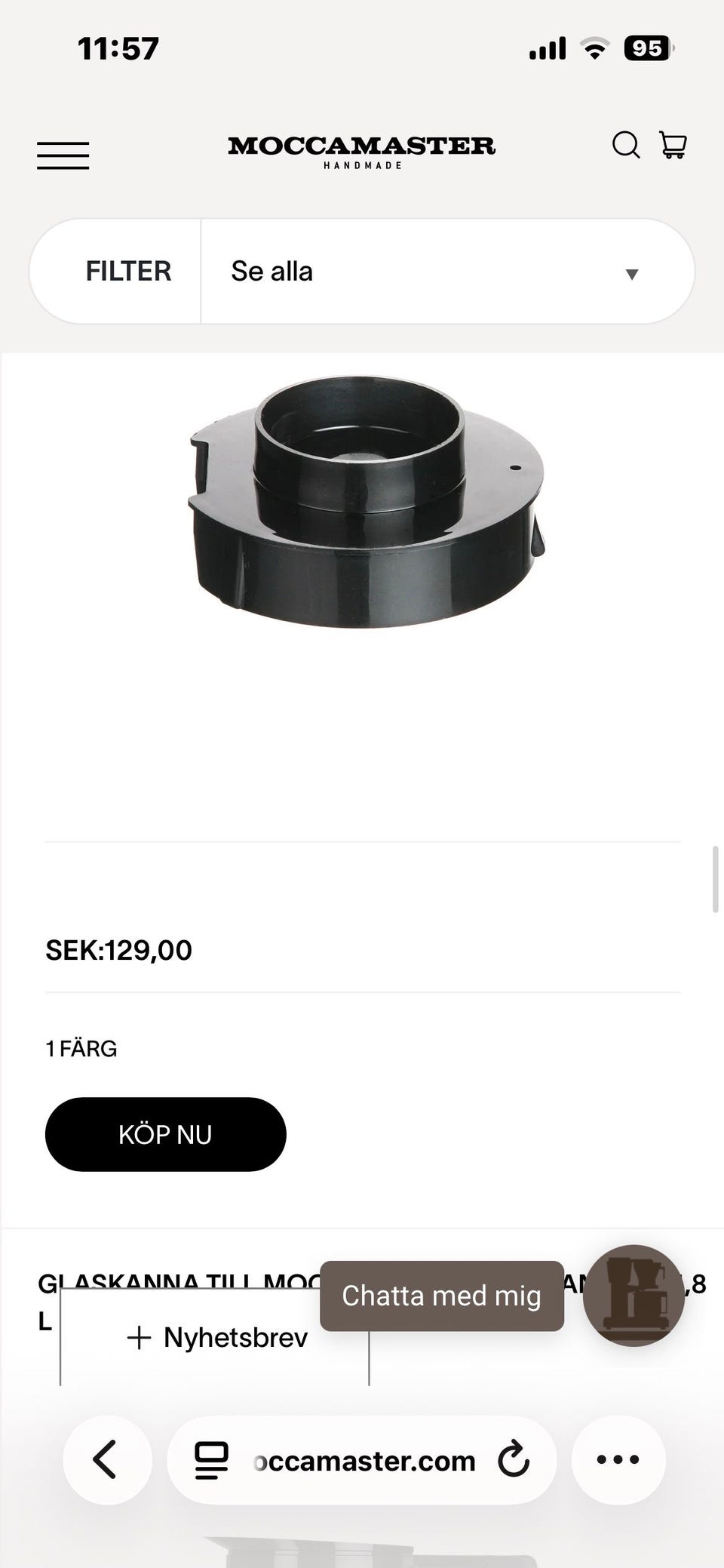Viewport: 724px width, 1568px height.
Task: Open the Chatta med mig chat
Action: point(442,1296)
